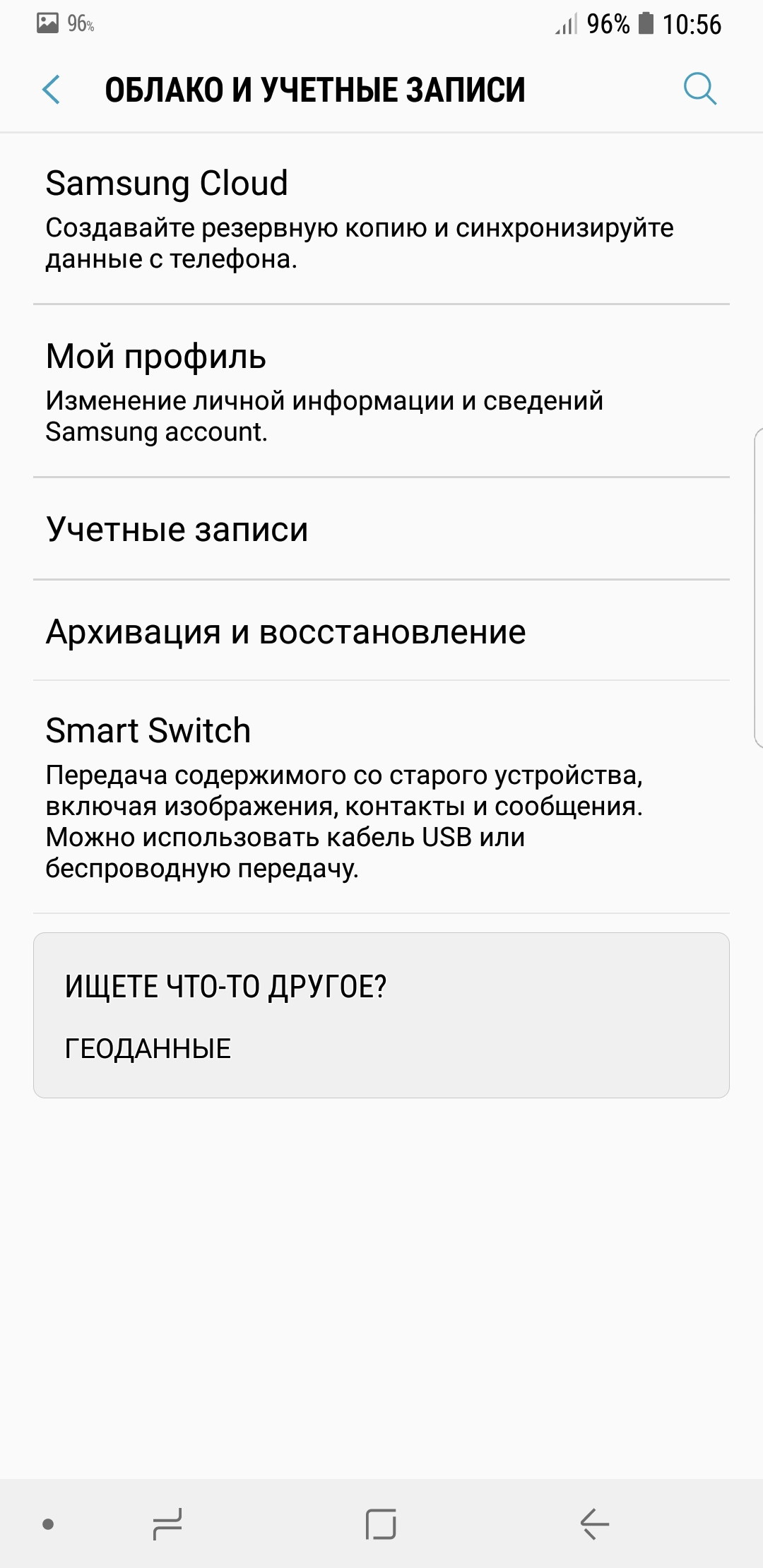The width and height of the screenshot is (763, 1568).
Task: Open the settings search magnifier
Action: 700,89
